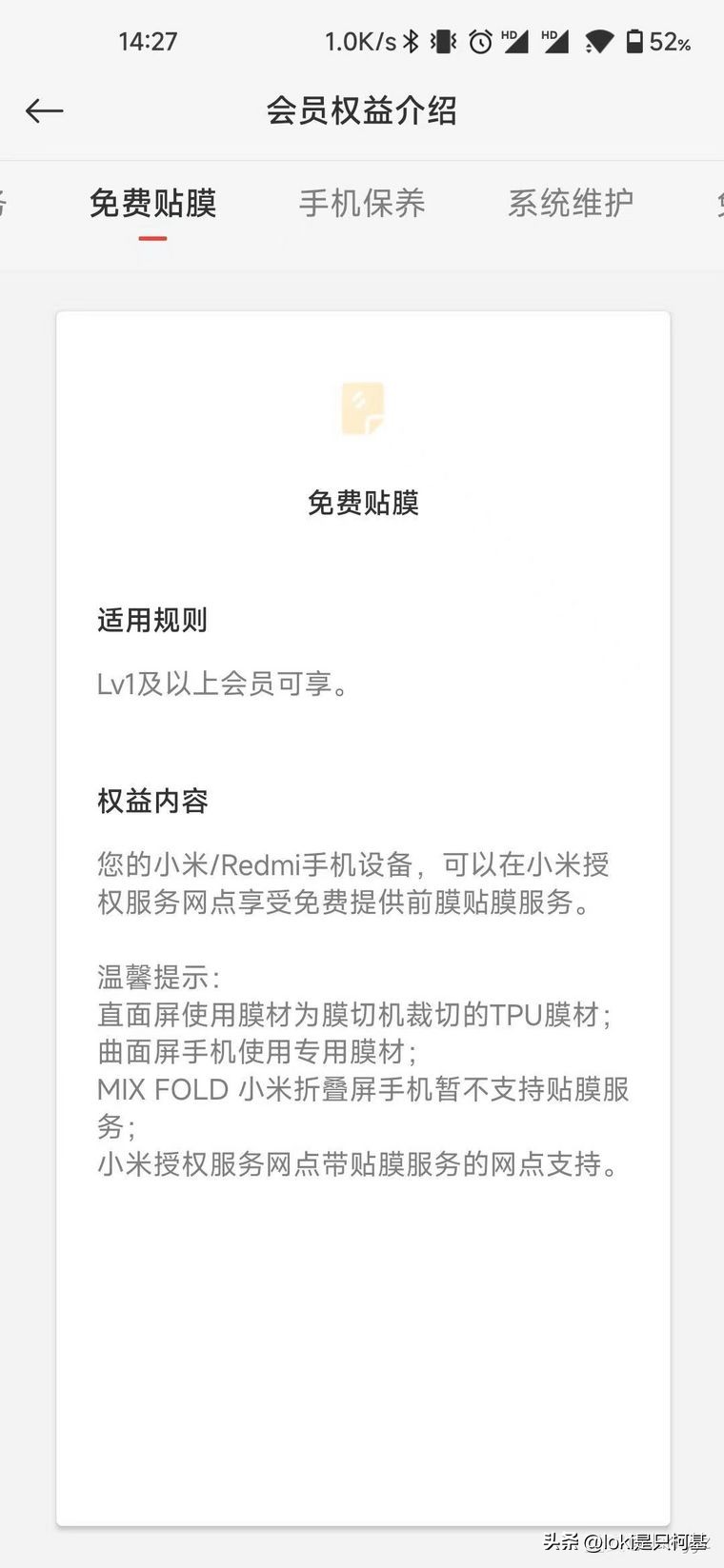This screenshot has width=724, height=1568.
Task: Tap the 权益内容 section heading
Action: (x=152, y=803)
